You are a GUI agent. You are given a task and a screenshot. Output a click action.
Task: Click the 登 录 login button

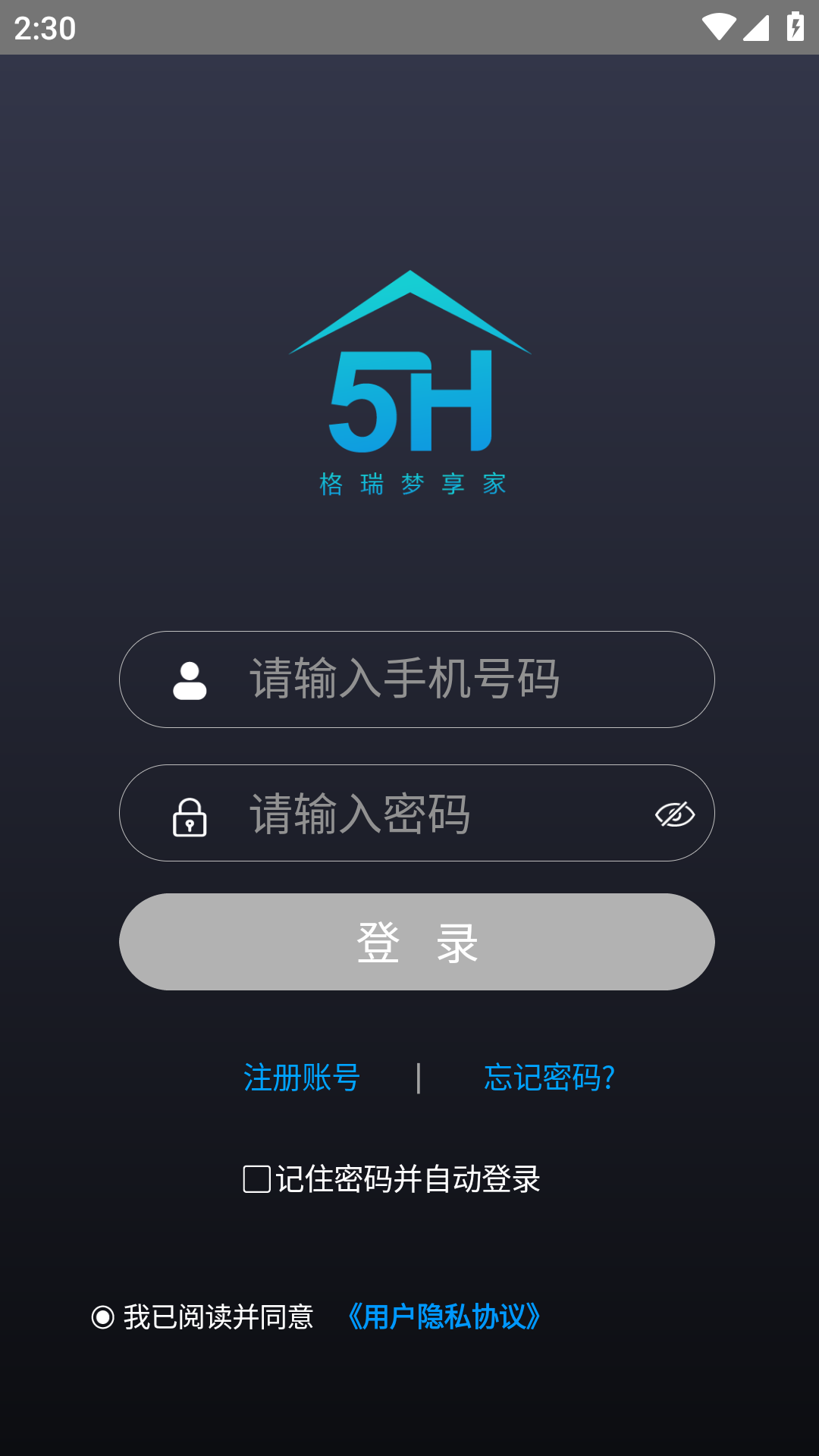pos(416,942)
